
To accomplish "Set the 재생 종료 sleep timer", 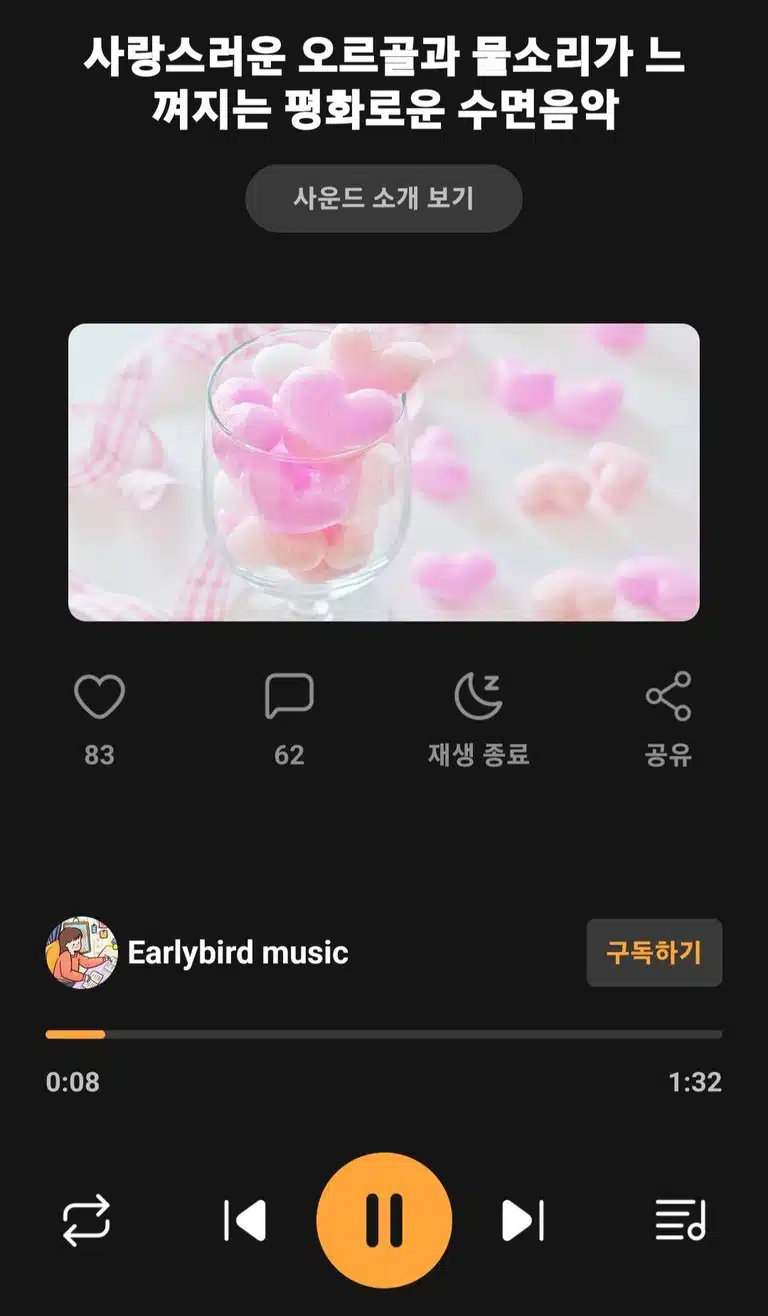I will tap(479, 697).
